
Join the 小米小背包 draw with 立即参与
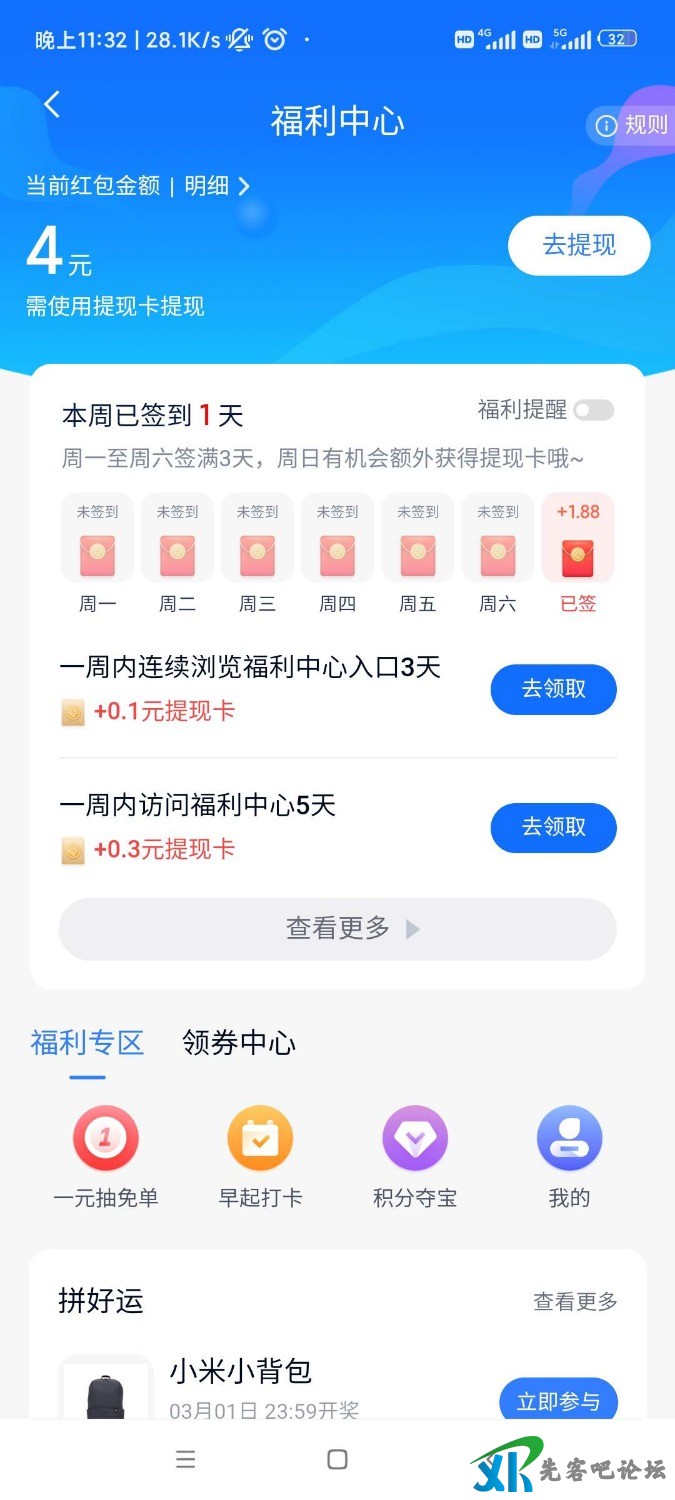(x=558, y=1401)
